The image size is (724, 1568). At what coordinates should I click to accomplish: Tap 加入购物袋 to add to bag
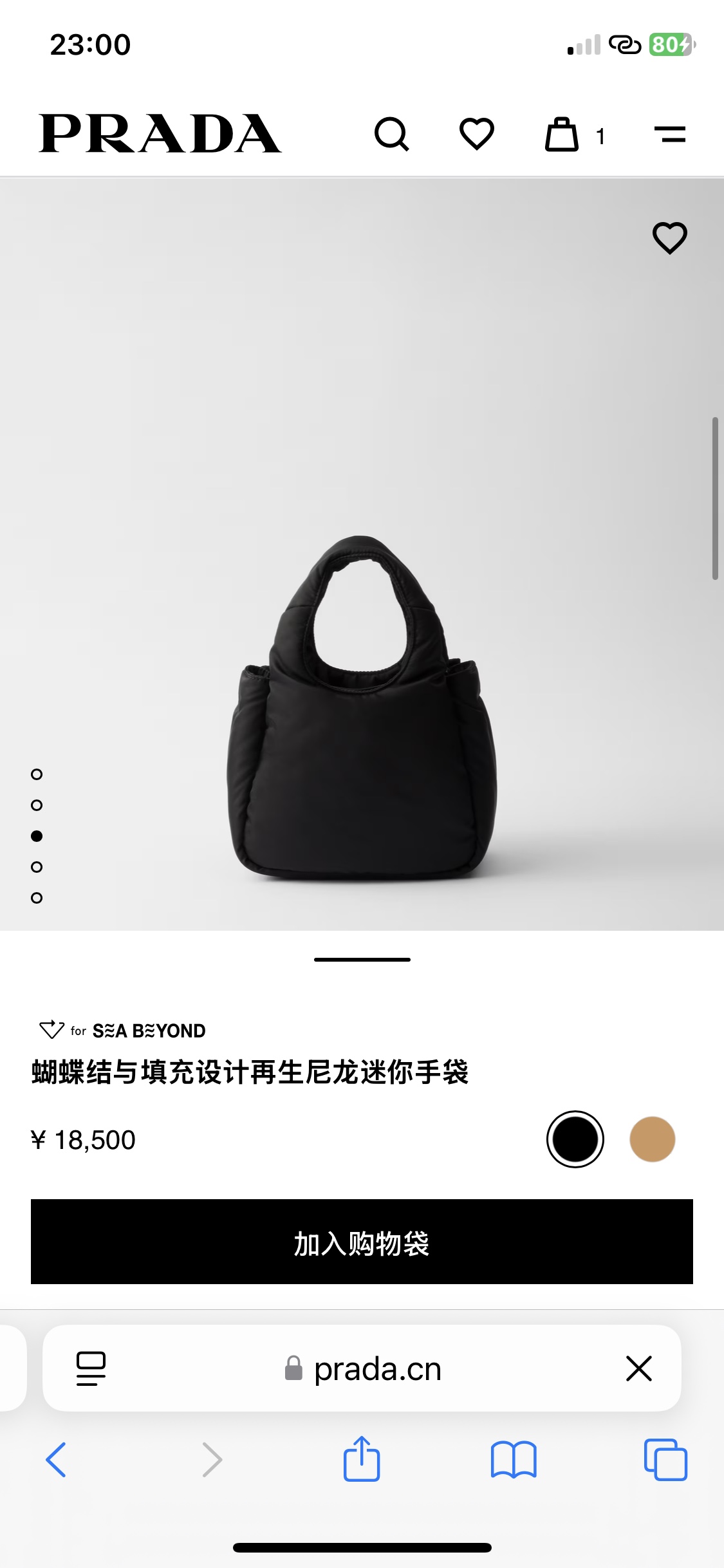(362, 1241)
